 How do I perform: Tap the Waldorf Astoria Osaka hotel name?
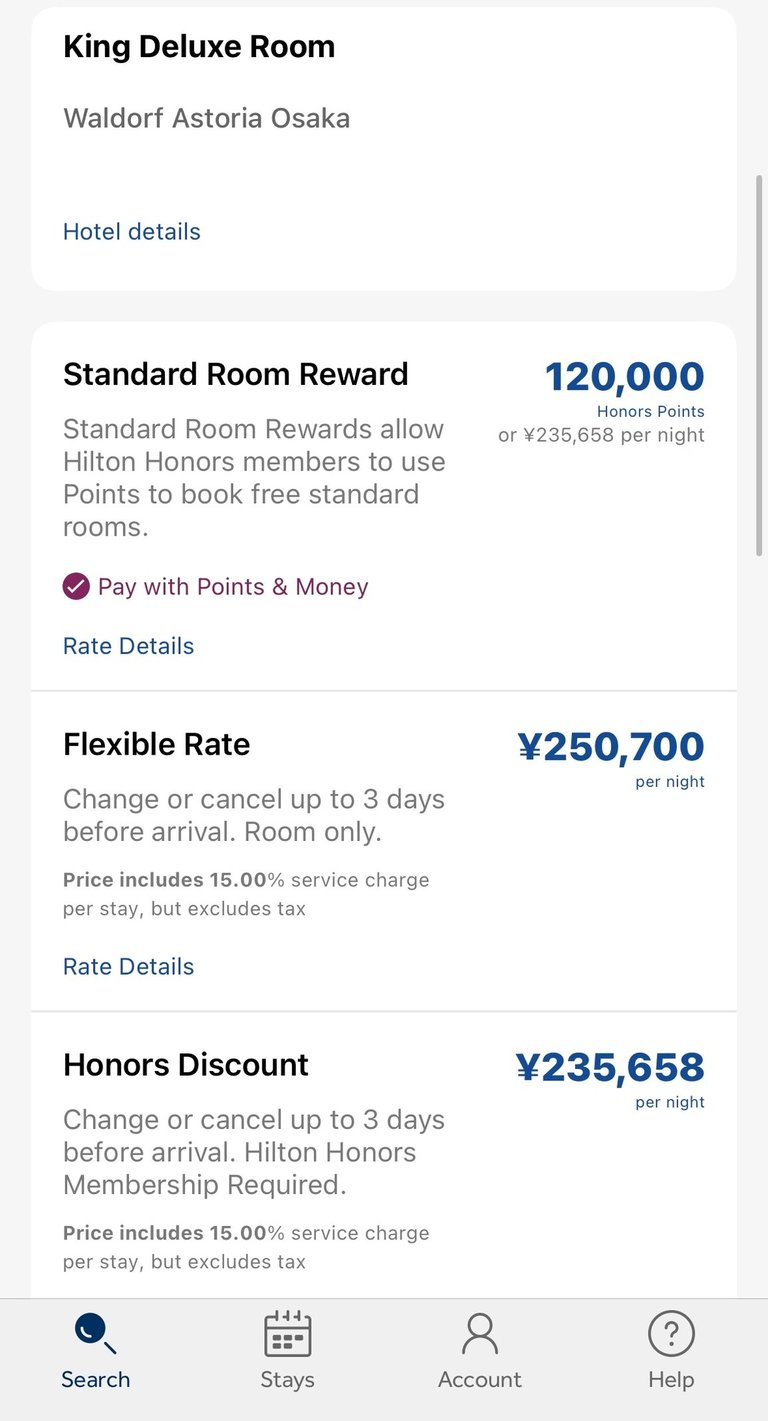click(206, 118)
